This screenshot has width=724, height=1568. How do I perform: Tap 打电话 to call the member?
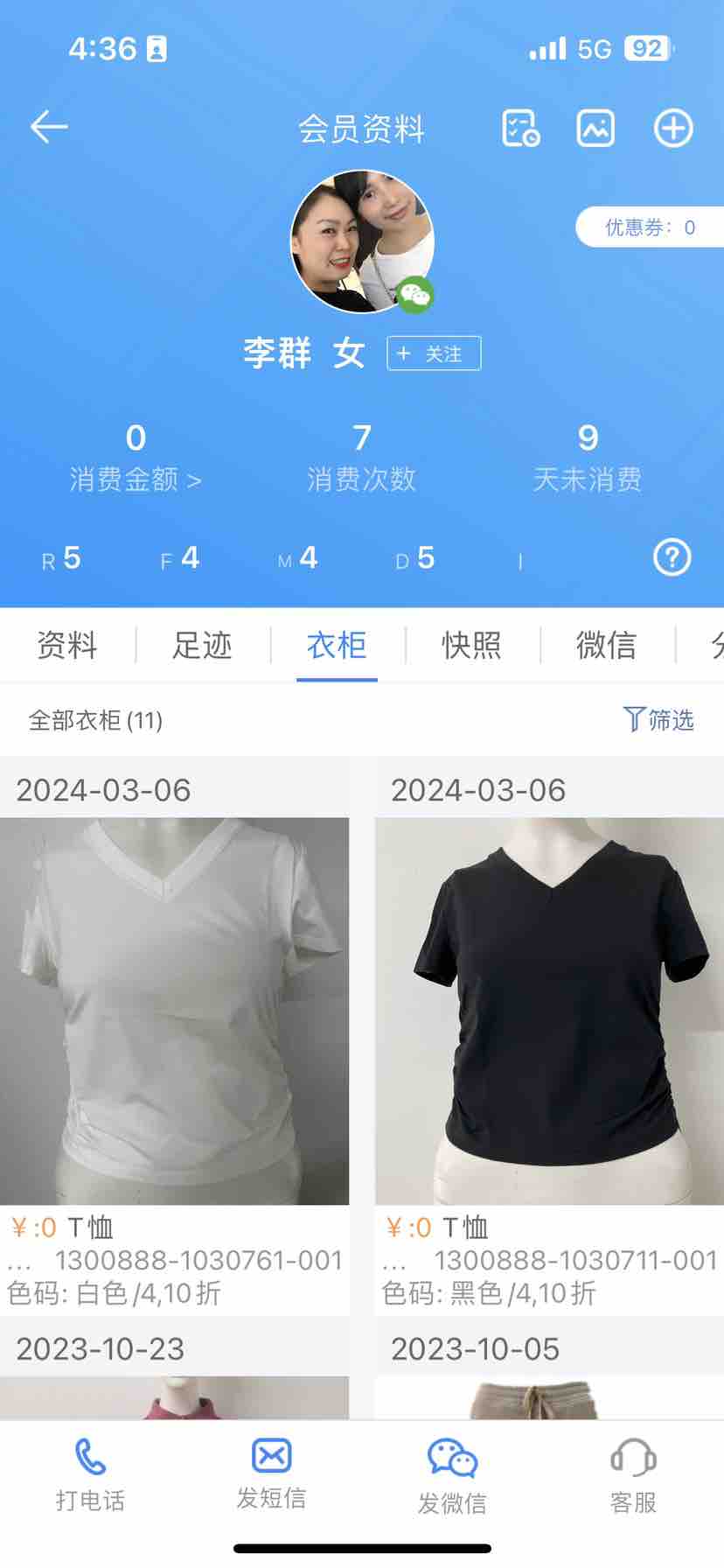point(90,1475)
